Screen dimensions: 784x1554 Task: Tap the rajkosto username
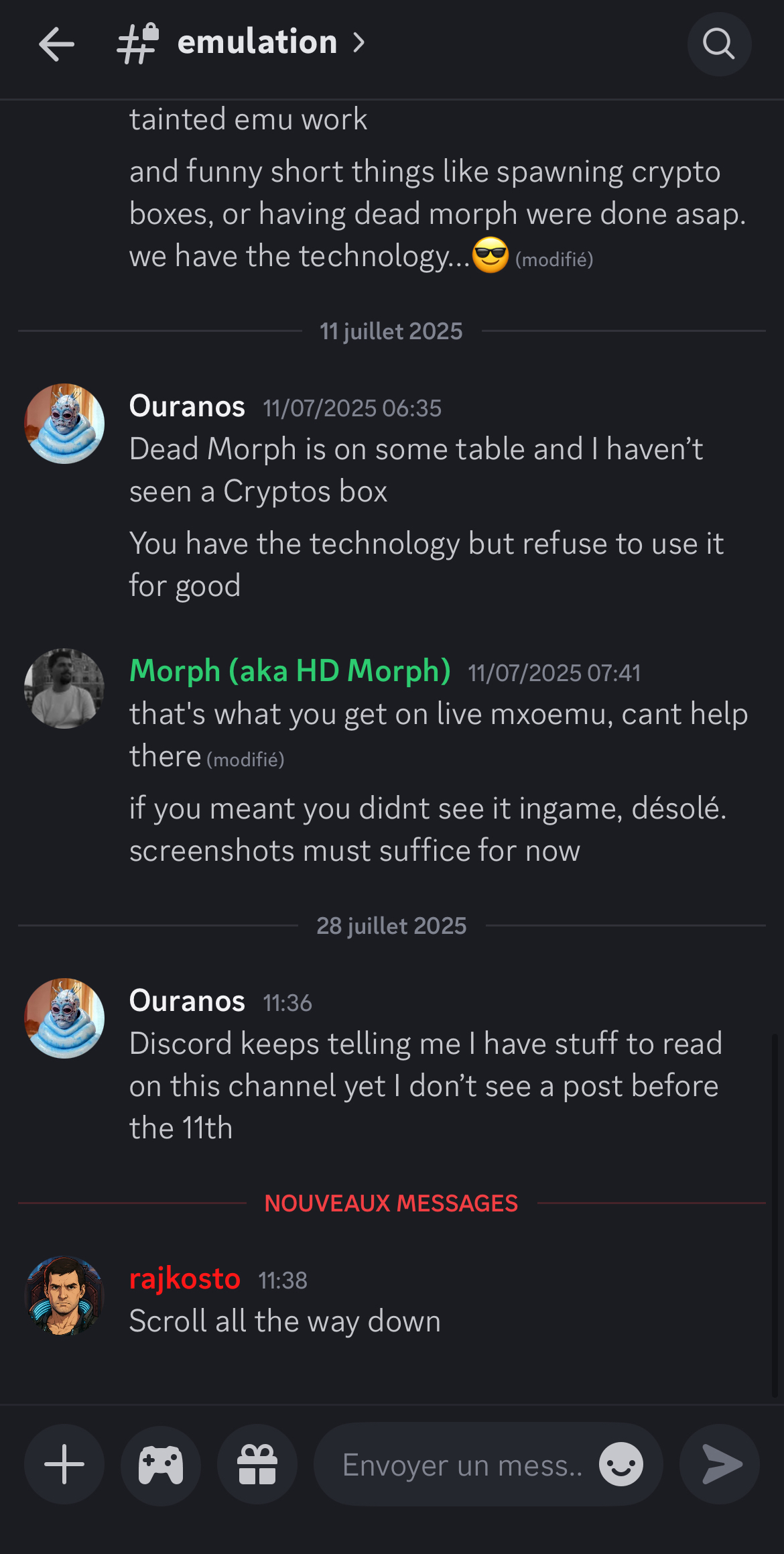[x=185, y=1279]
